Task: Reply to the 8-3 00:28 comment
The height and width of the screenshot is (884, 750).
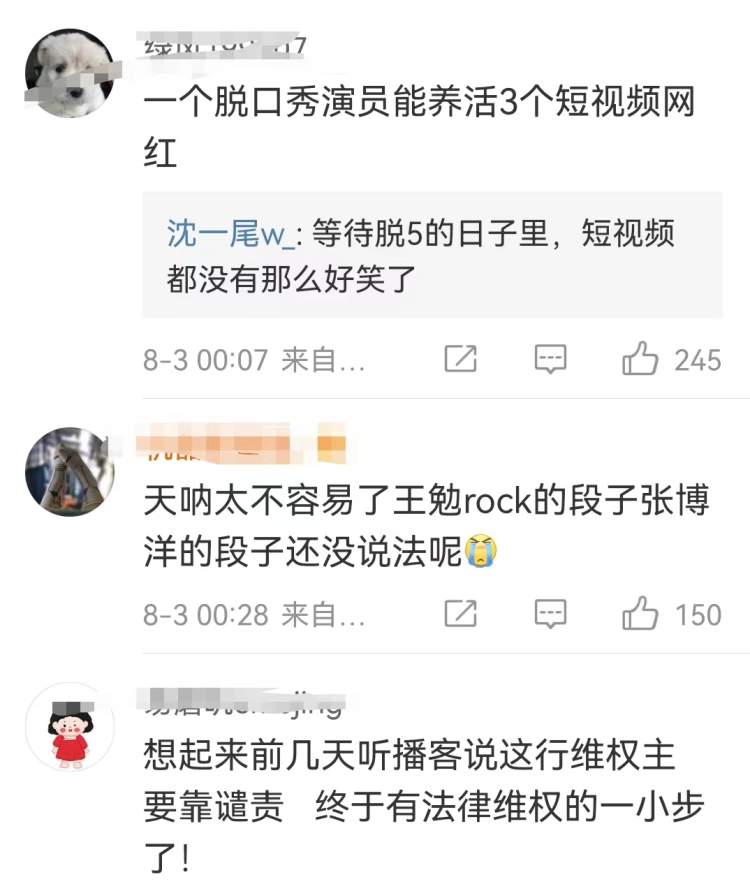Action: point(550,613)
